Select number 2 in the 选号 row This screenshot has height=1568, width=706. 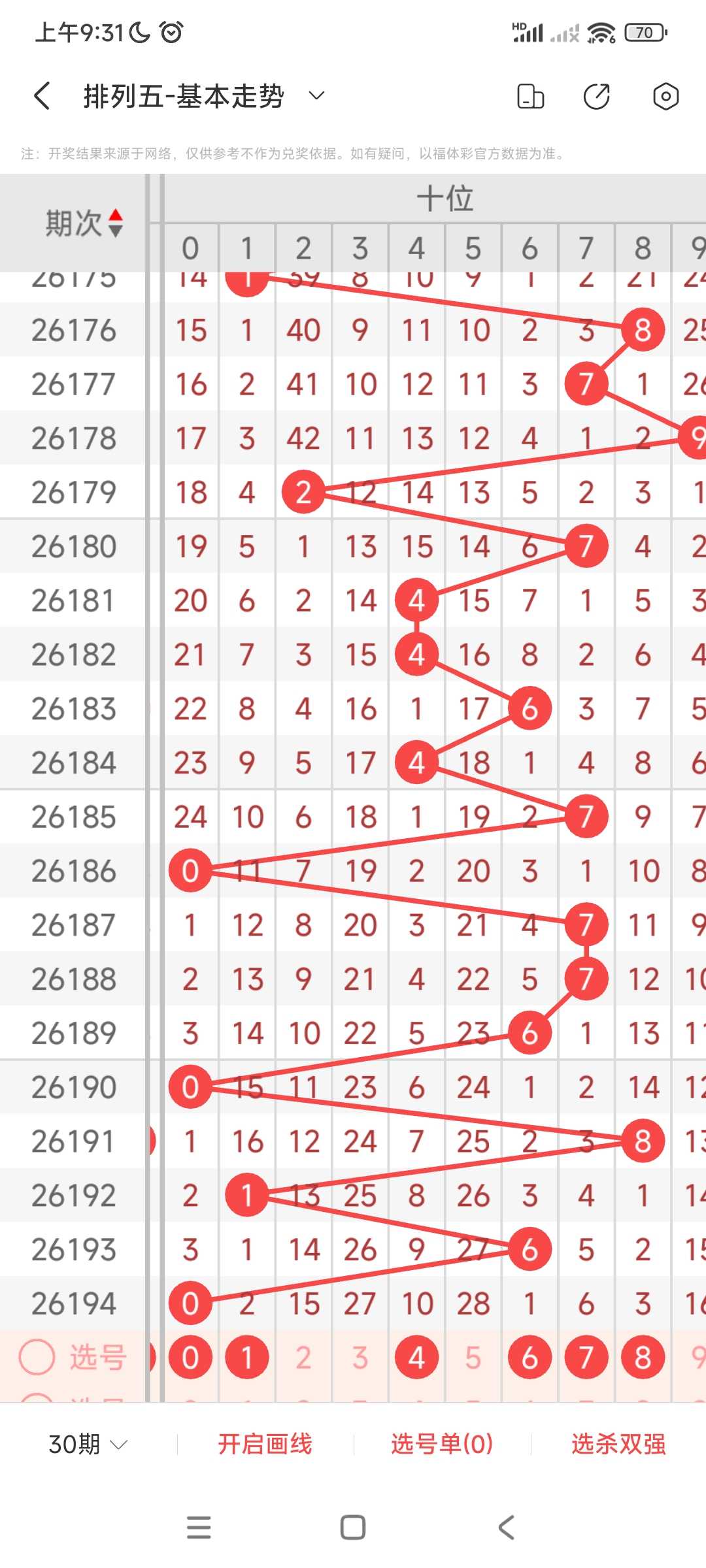(303, 1358)
